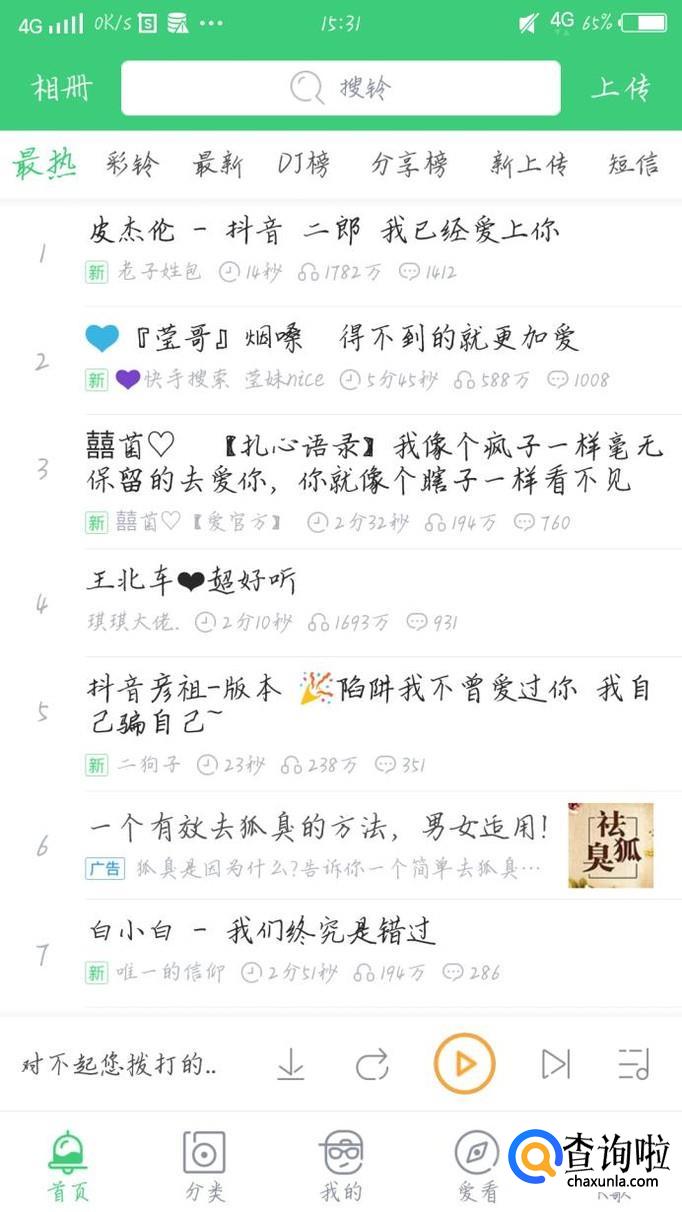
Task: Go to the 分类 categories tab
Action: point(204,1165)
